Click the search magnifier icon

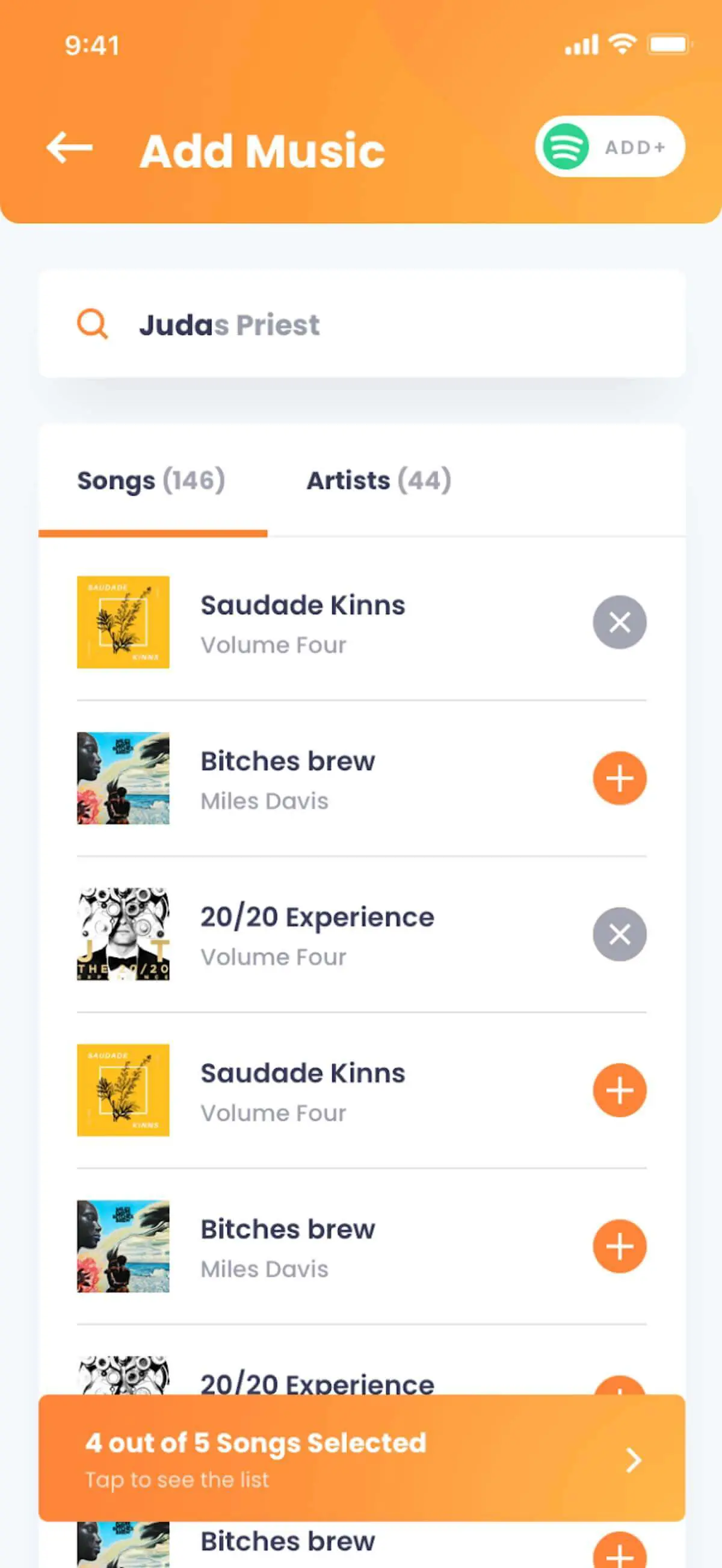tap(91, 324)
